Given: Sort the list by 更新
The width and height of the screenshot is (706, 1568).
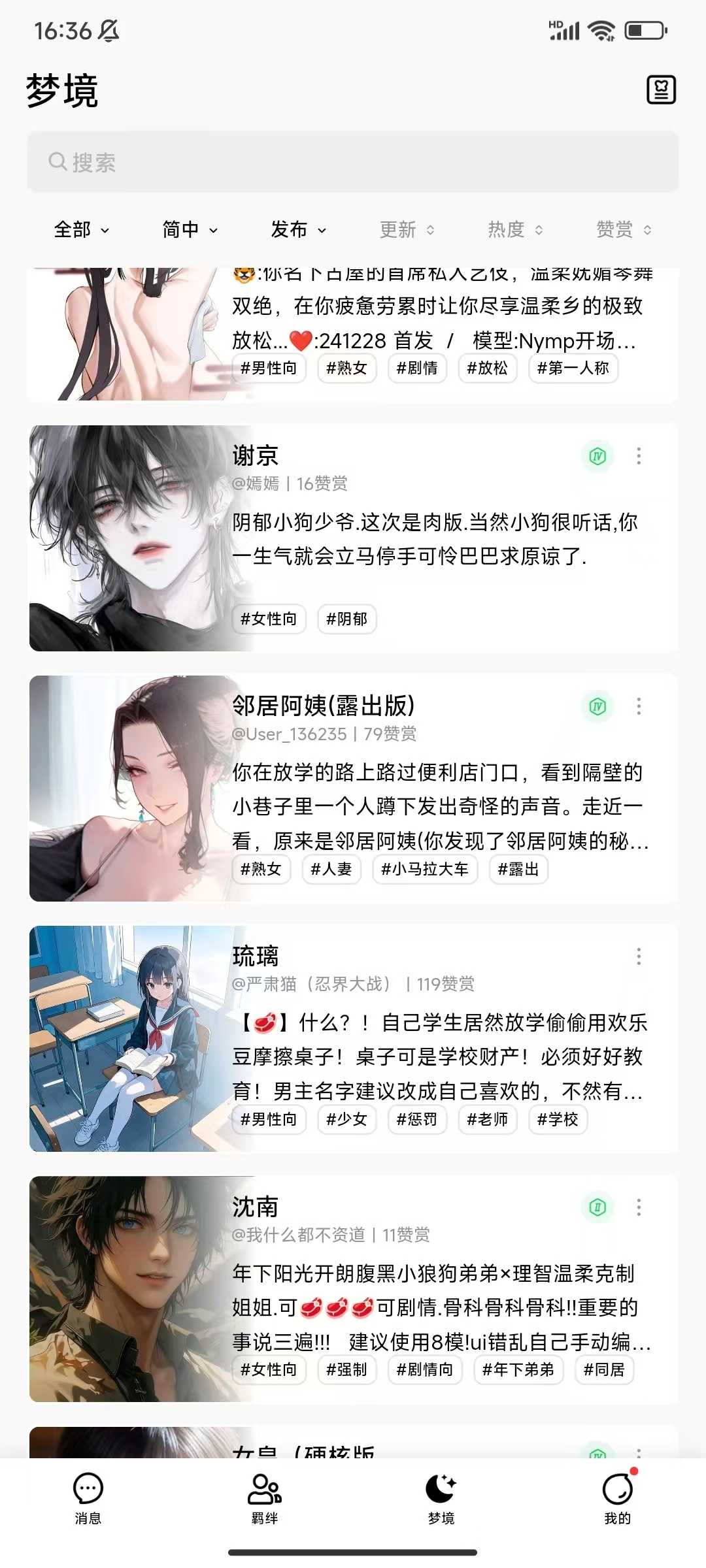Looking at the screenshot, I should pyautogui.click(x=407, y=230).
